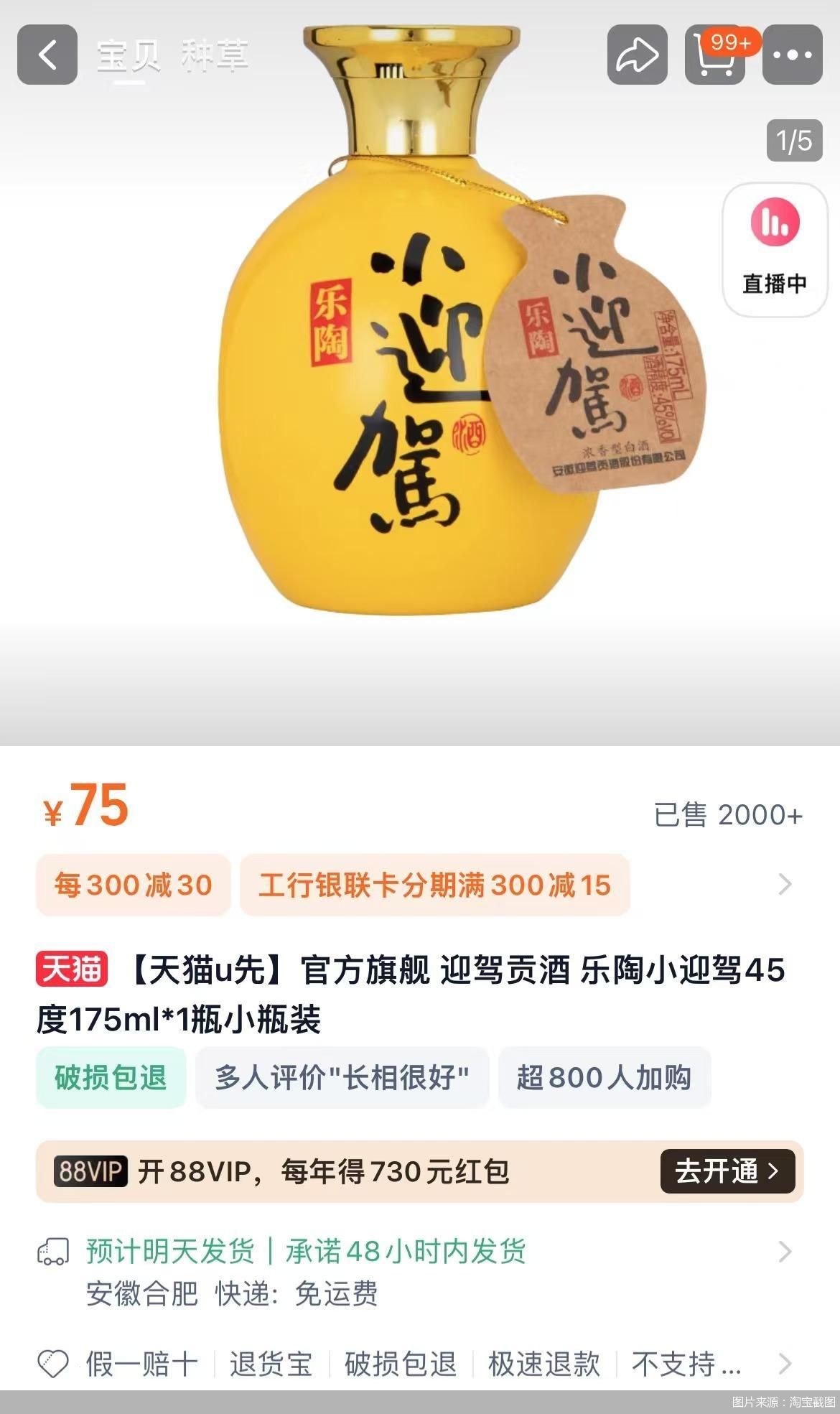Go back to the previous page
840x1414 pixels.
point(47,55)
